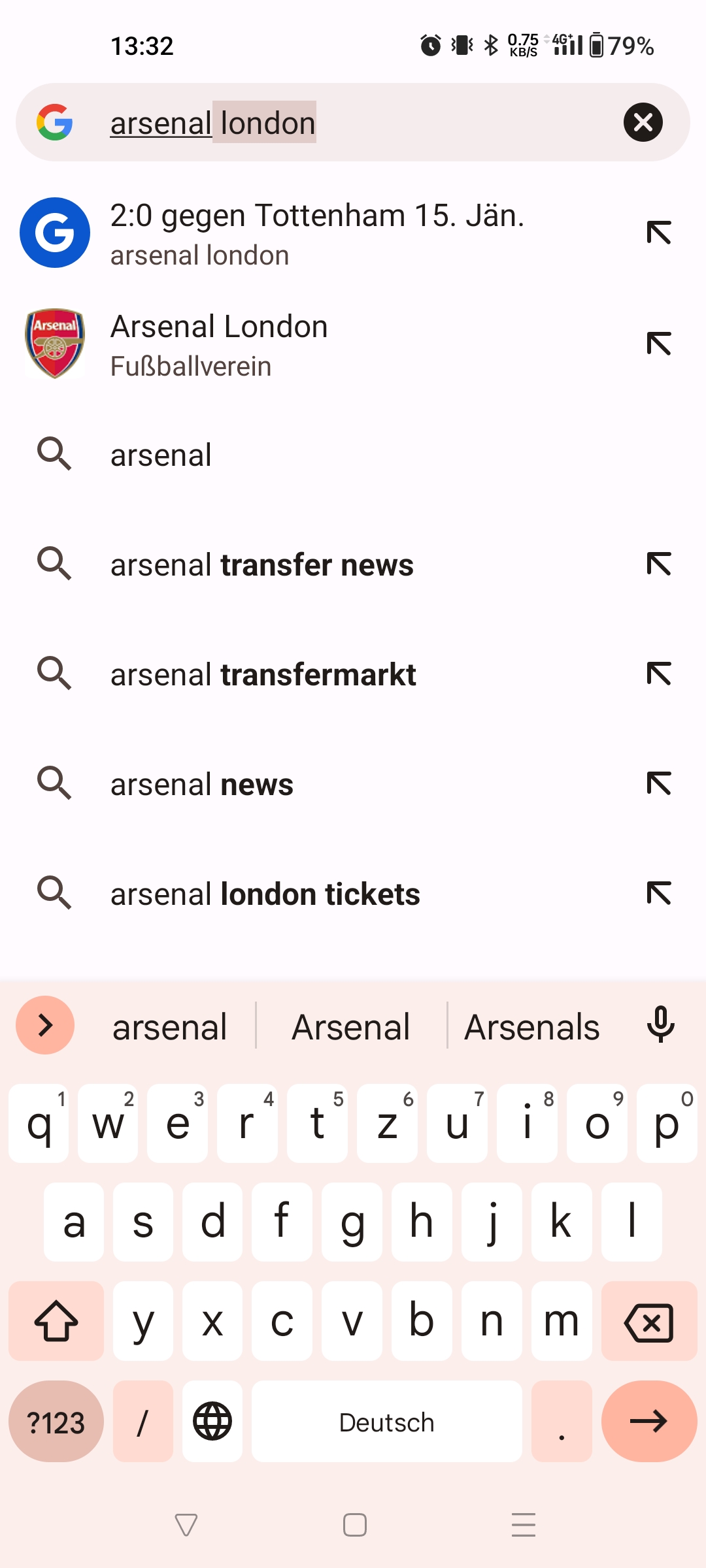Switch keyboard language with the globe key
This screenshot has width=706, height=1568.
[212, 1421]
